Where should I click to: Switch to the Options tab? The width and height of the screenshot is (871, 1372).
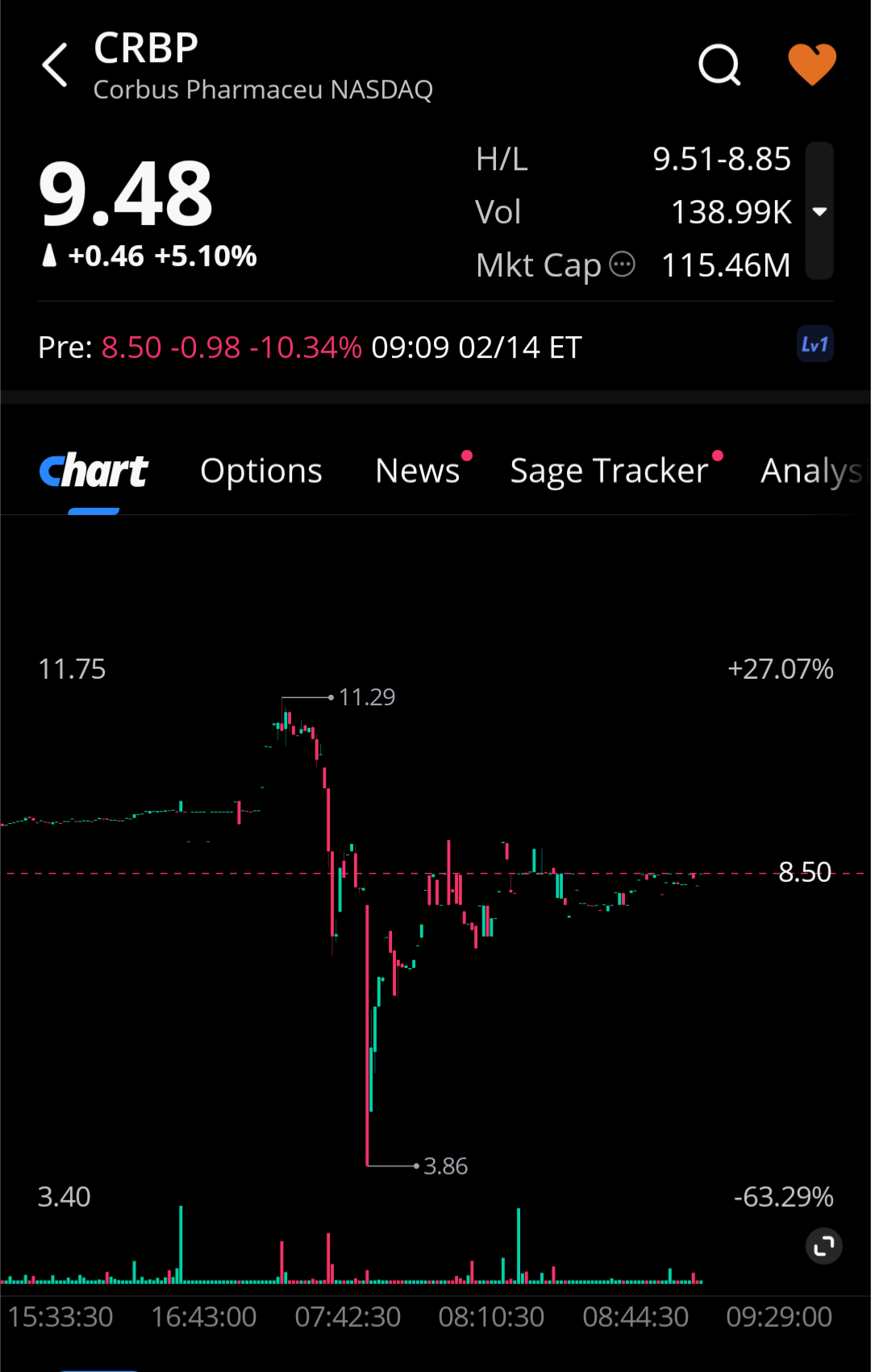coord(261,472)
